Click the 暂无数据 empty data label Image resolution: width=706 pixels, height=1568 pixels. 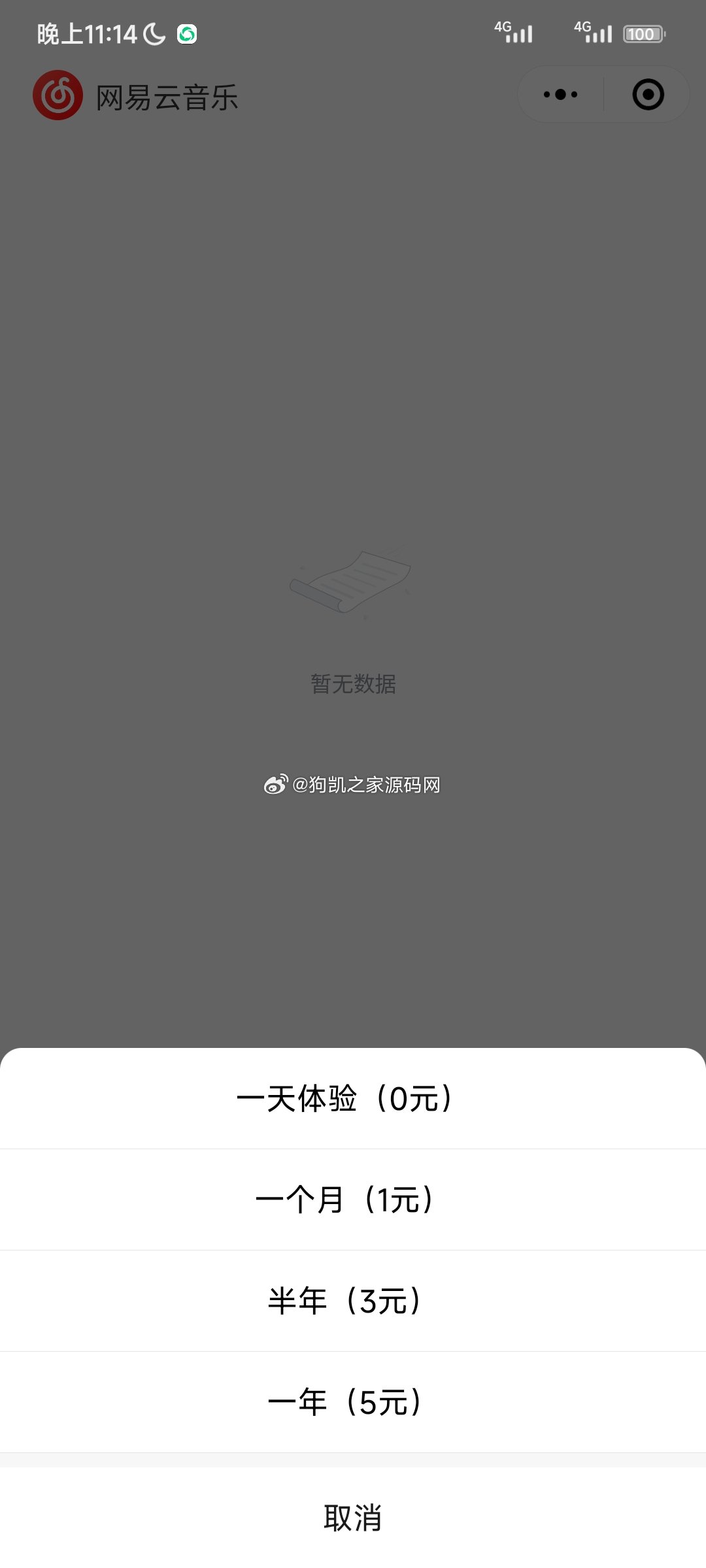click(353, 683)
